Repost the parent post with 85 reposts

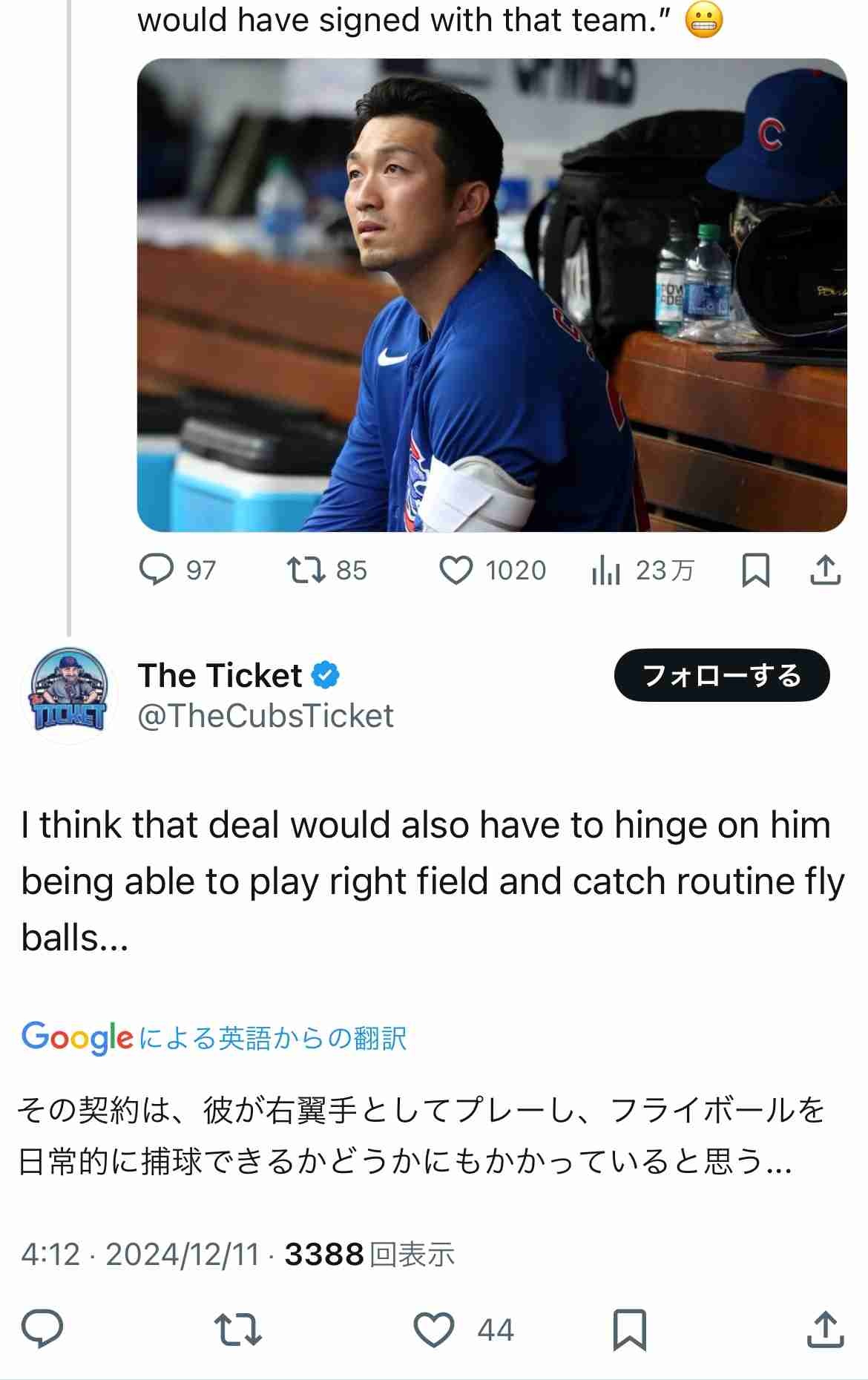[305, 570]
